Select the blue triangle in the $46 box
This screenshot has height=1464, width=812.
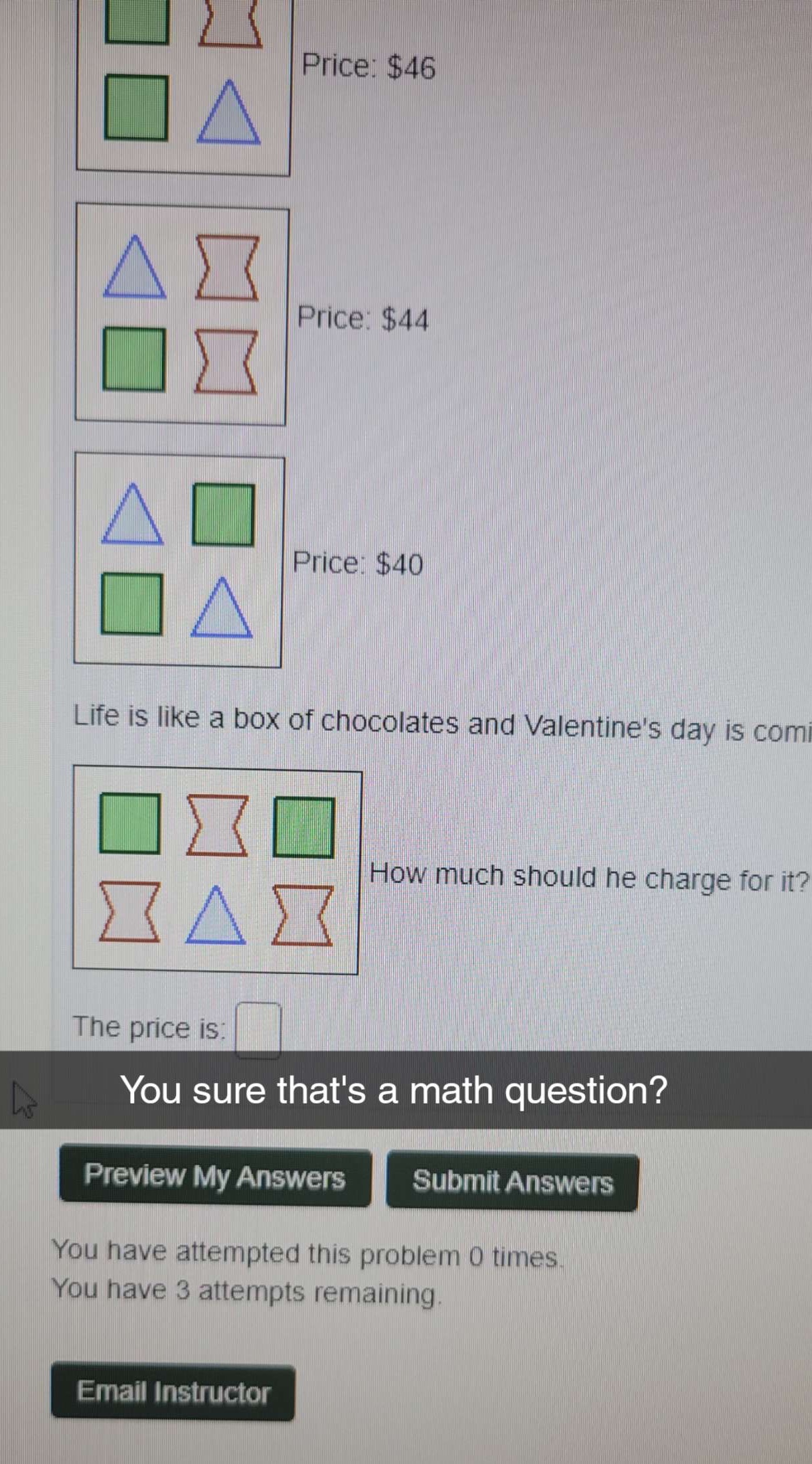point(229,112)
